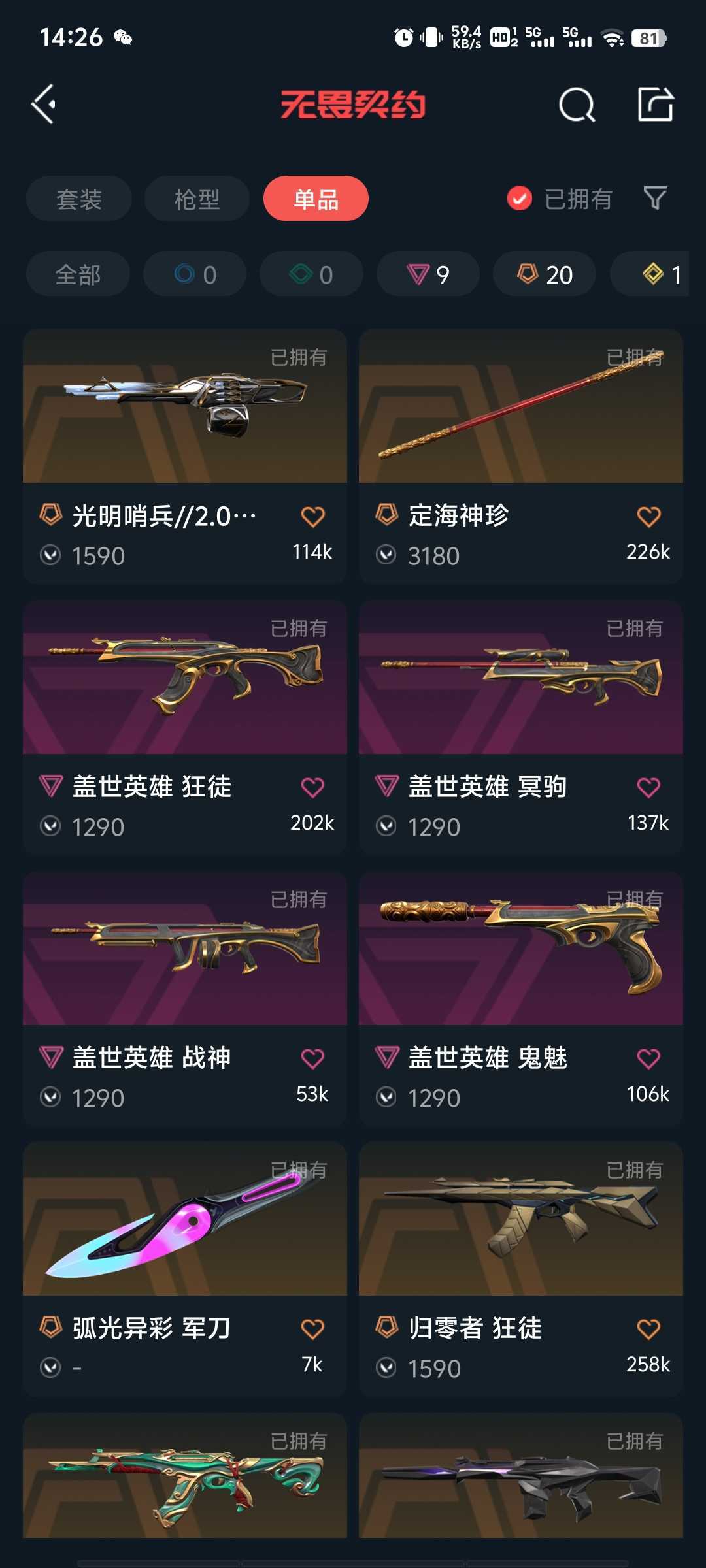Viewport: 706px width, 1568px height.
Task: Open the 盖世英雄 冥驹 skin card
Action: (x=521, y=727)
